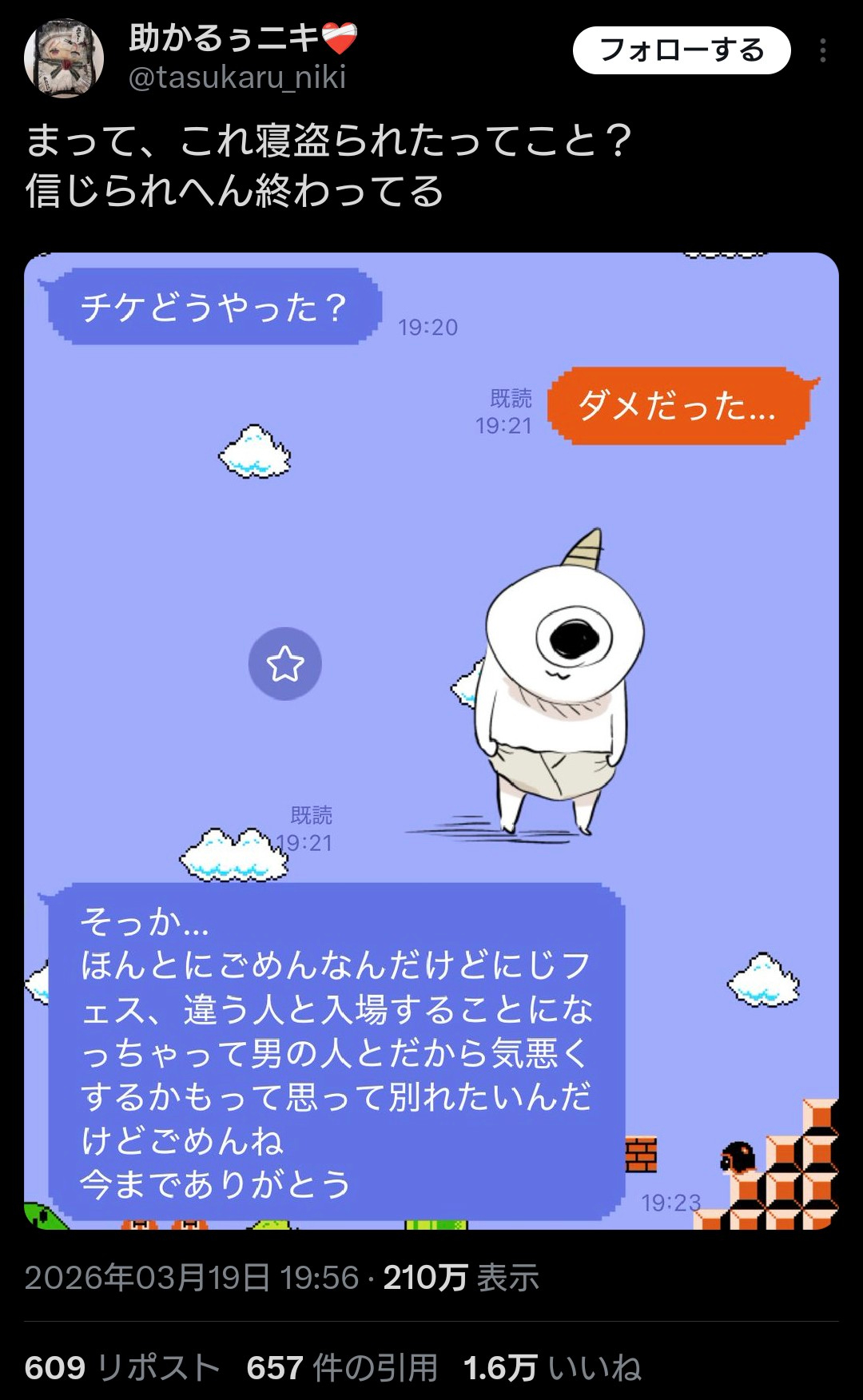View the 657 件の引用 list

pyautogui.click(x=341, y=1367)
